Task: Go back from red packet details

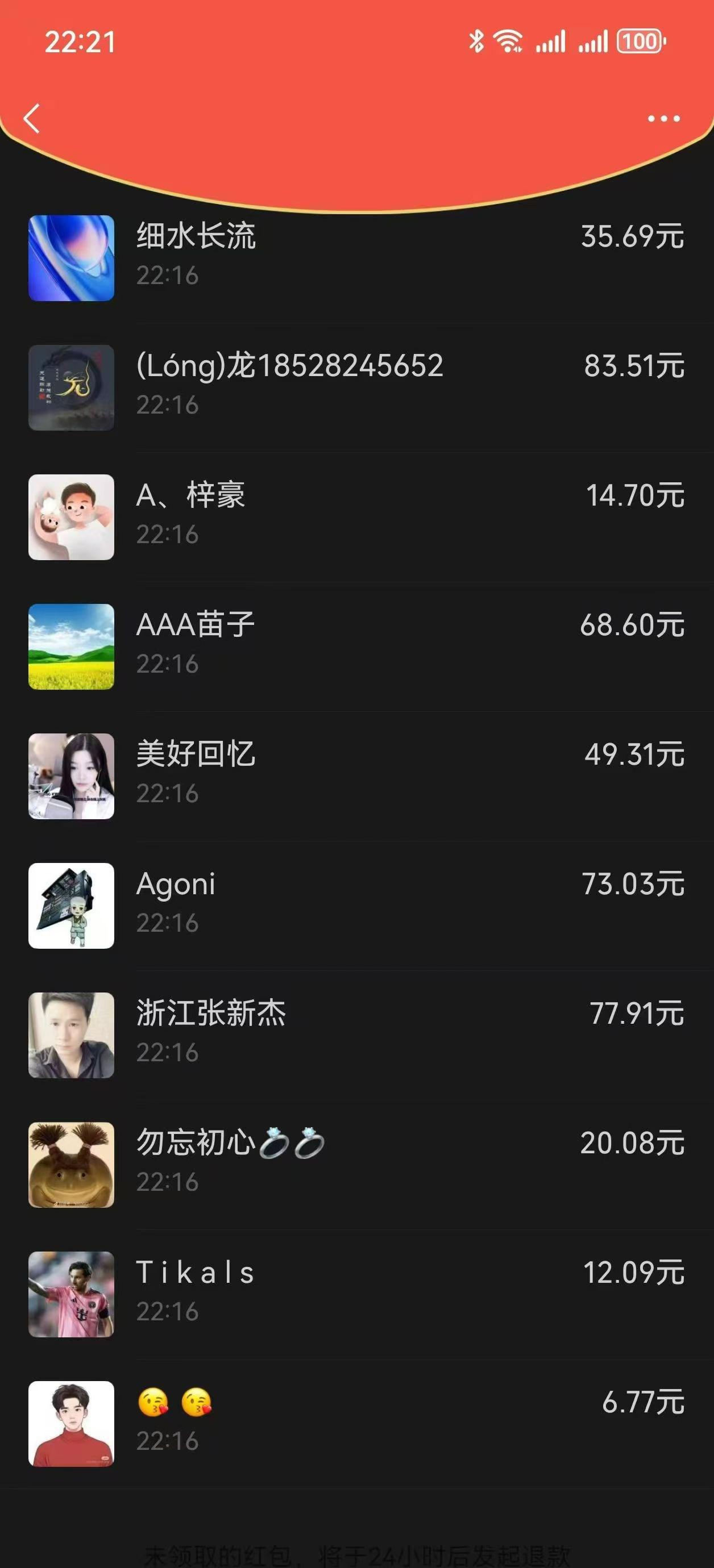Action: [x=32, y=118]
